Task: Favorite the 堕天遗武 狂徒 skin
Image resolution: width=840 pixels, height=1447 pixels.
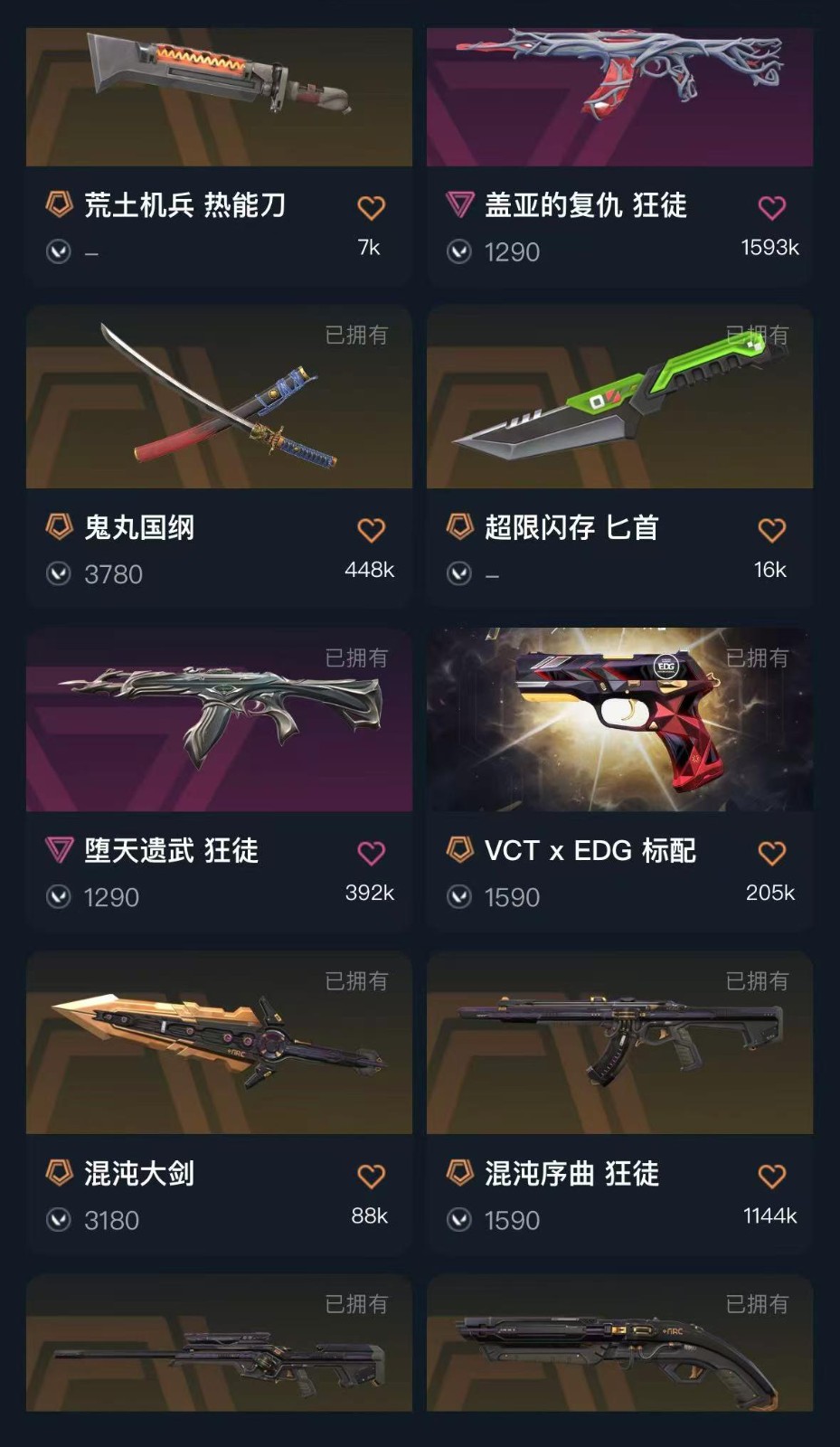Action: [371, 853]
